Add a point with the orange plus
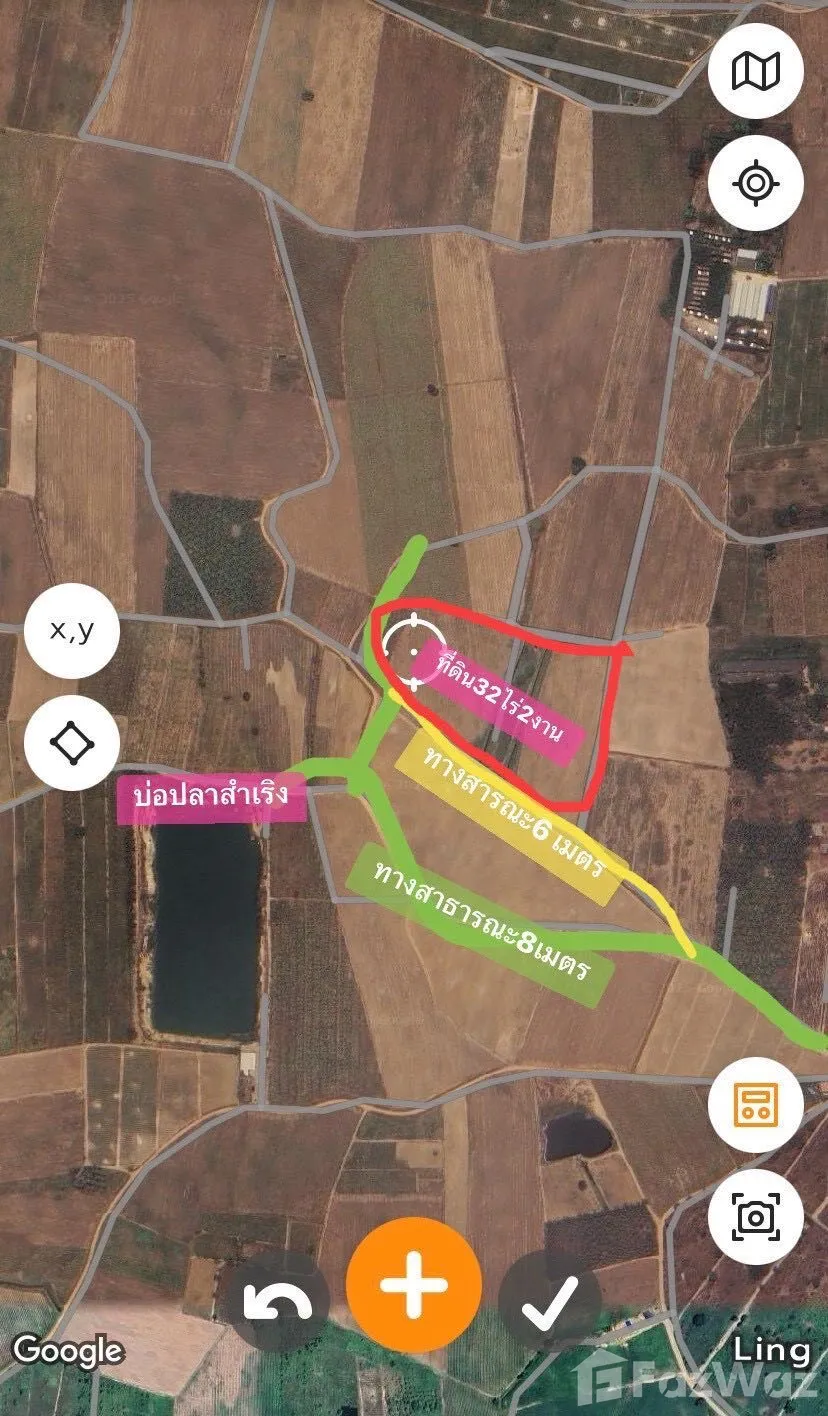This screenshot has width=828, height=1416. point(414,1284)
